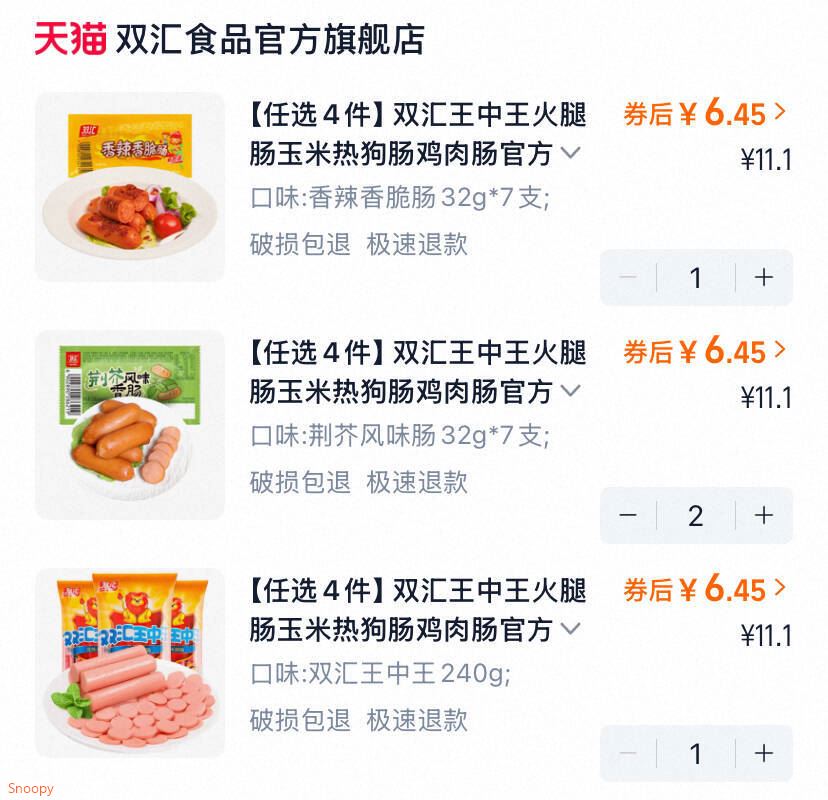View coupon price details for 双汇王中王 240g
Viewport: 828px width, 800px height.
[x=705, y=589]
